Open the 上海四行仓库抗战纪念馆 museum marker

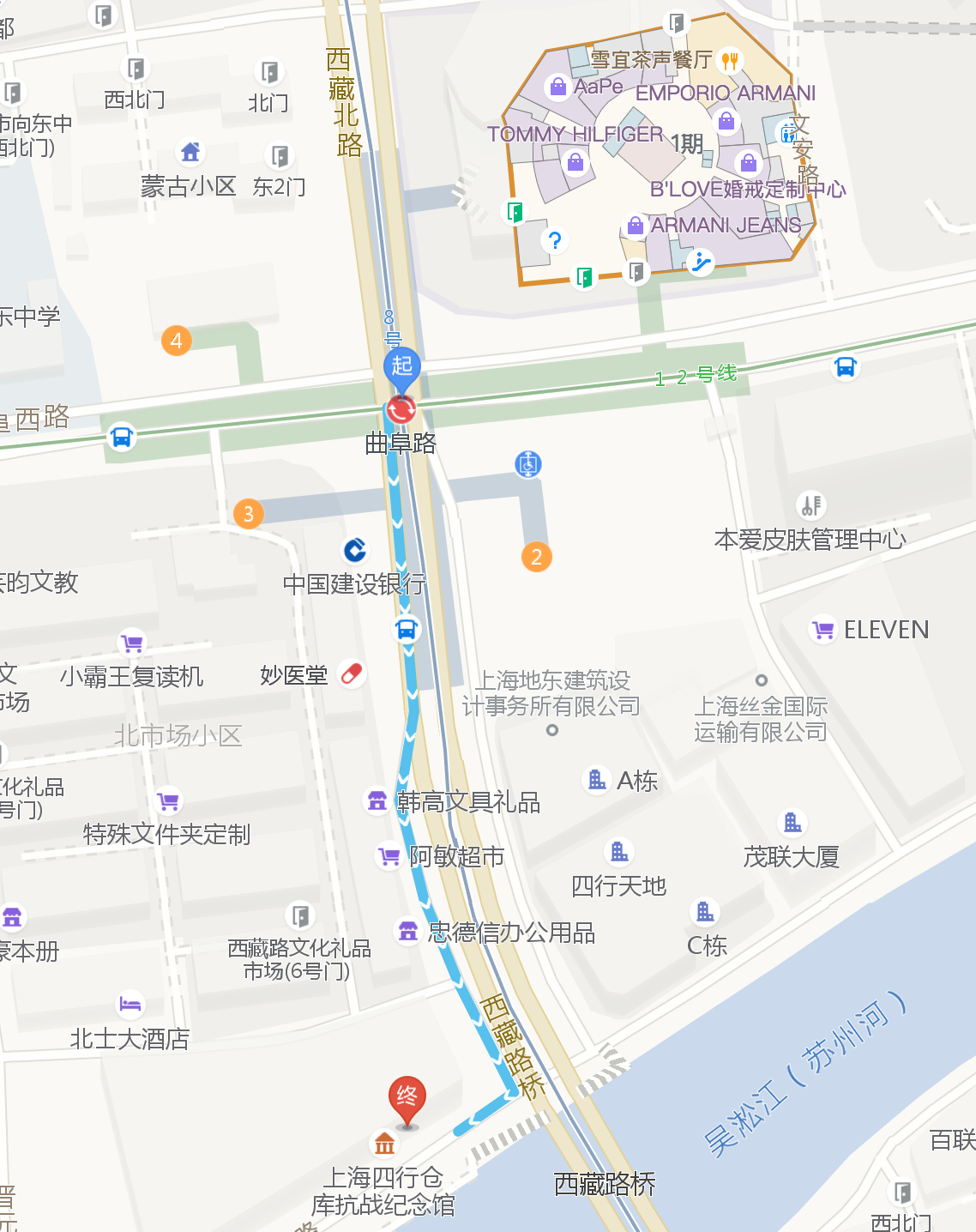tap(384, 1143)
